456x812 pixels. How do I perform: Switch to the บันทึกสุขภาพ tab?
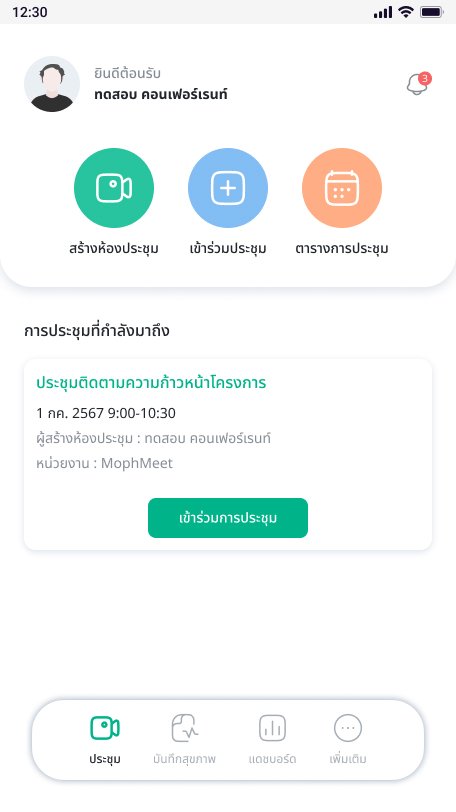pyautogui.click(x=184, y=740)
